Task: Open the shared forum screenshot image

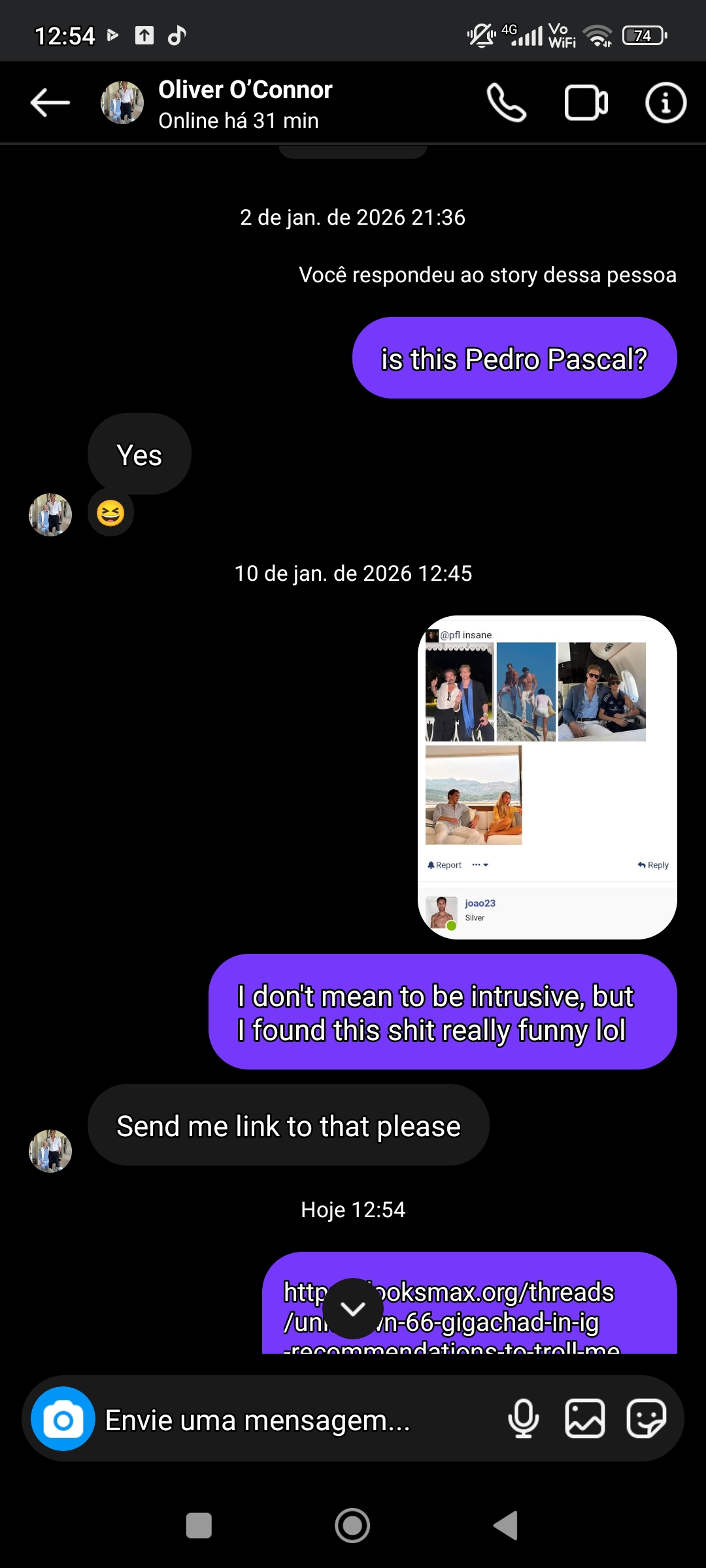Action: point(547,777)
